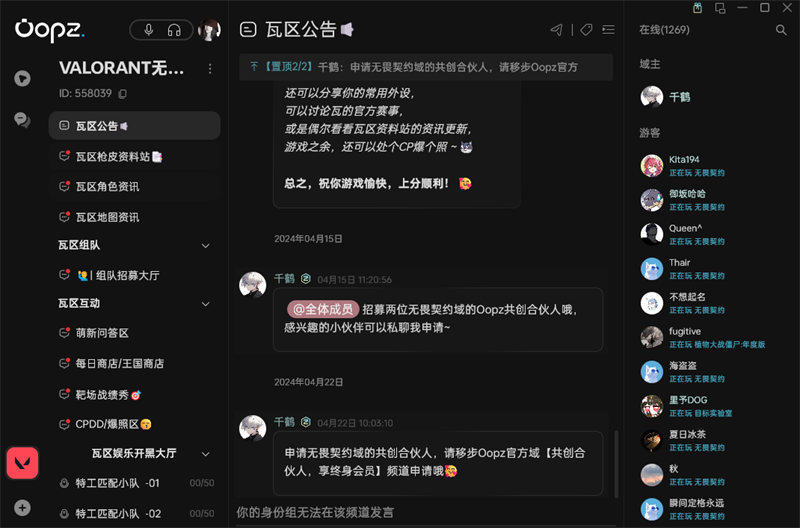This screenshot has height=528, width=800.
Task: Open the 瓦区角色资讯 channel
Action: click(107, 187)
